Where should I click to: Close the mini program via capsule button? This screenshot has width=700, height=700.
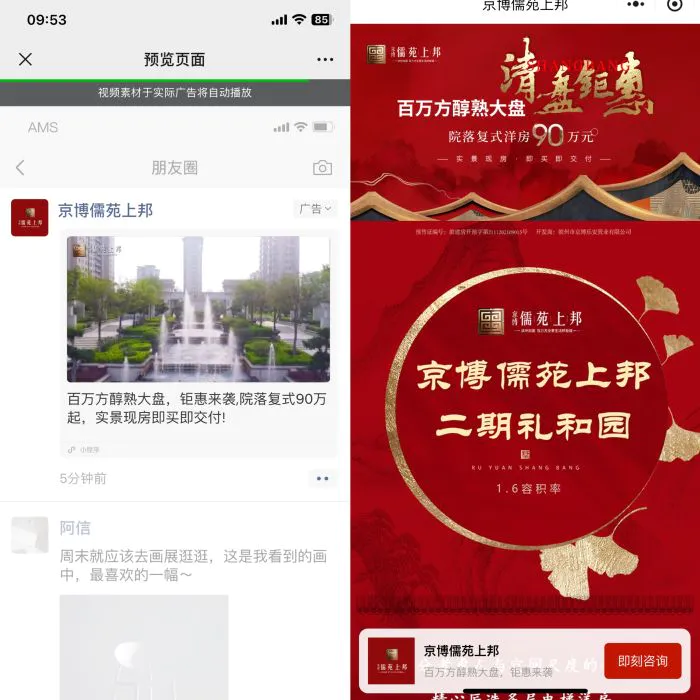(x=674, y=5)
